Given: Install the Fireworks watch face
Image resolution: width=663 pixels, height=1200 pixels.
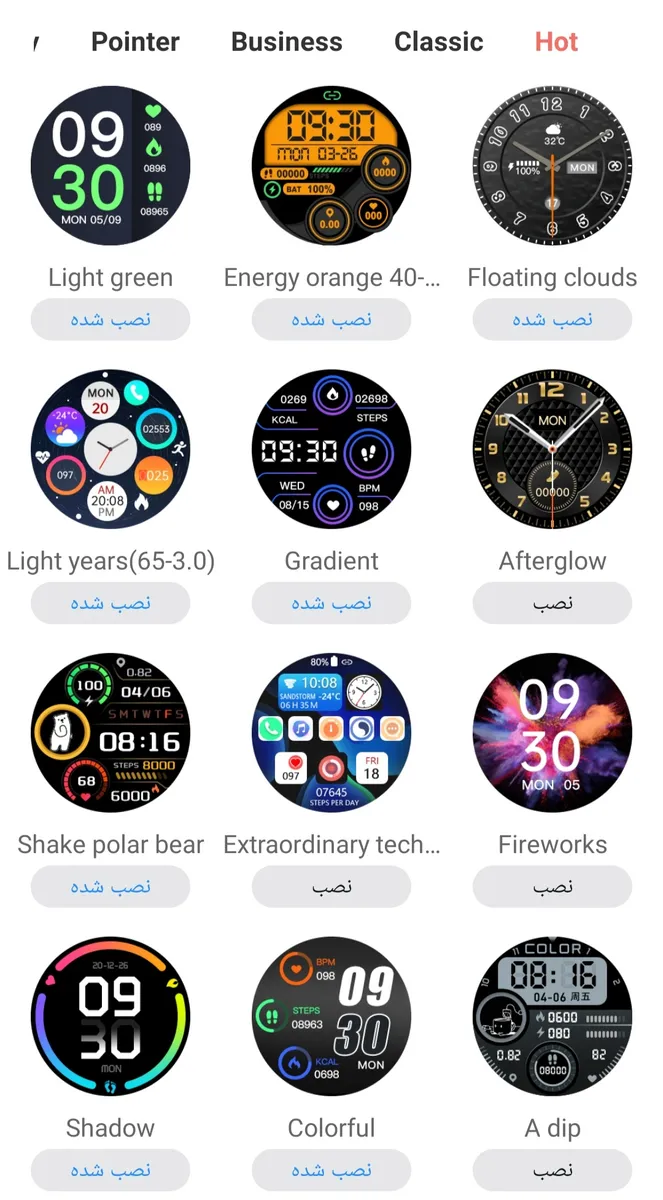Looking at the screenshot, I should [x=552, y=887].
